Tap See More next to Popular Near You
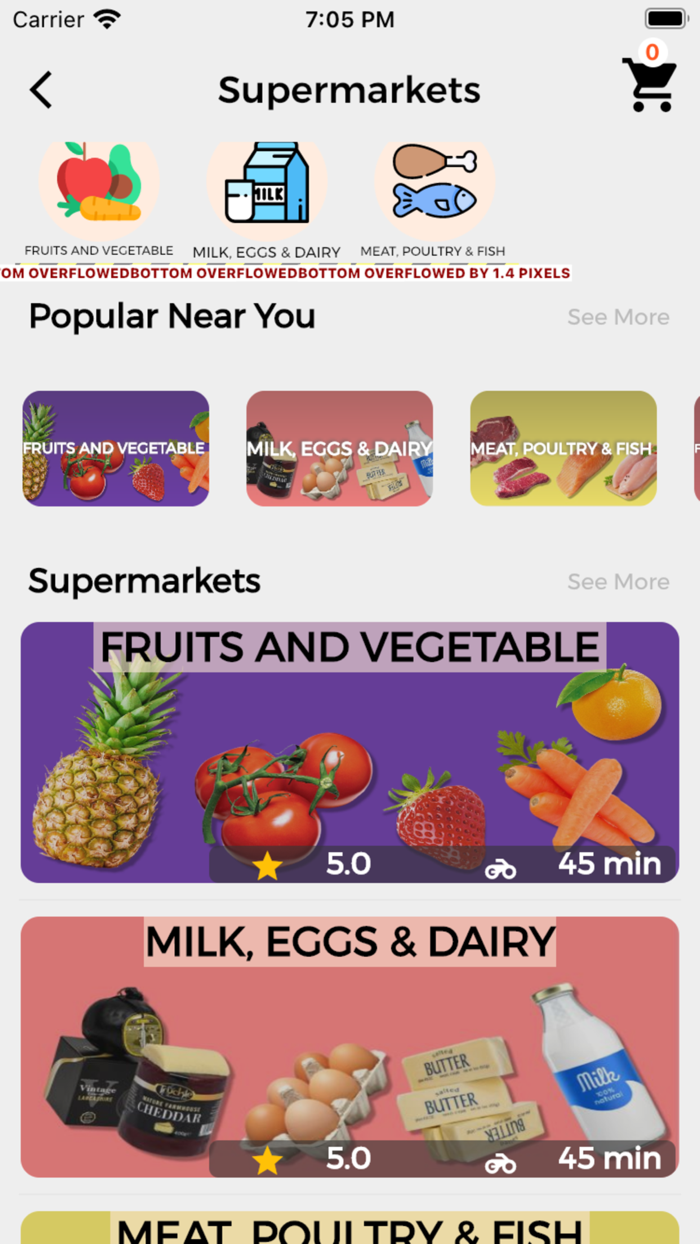Viewport: 700px width, 1244px height. click(x=618, y=317)
